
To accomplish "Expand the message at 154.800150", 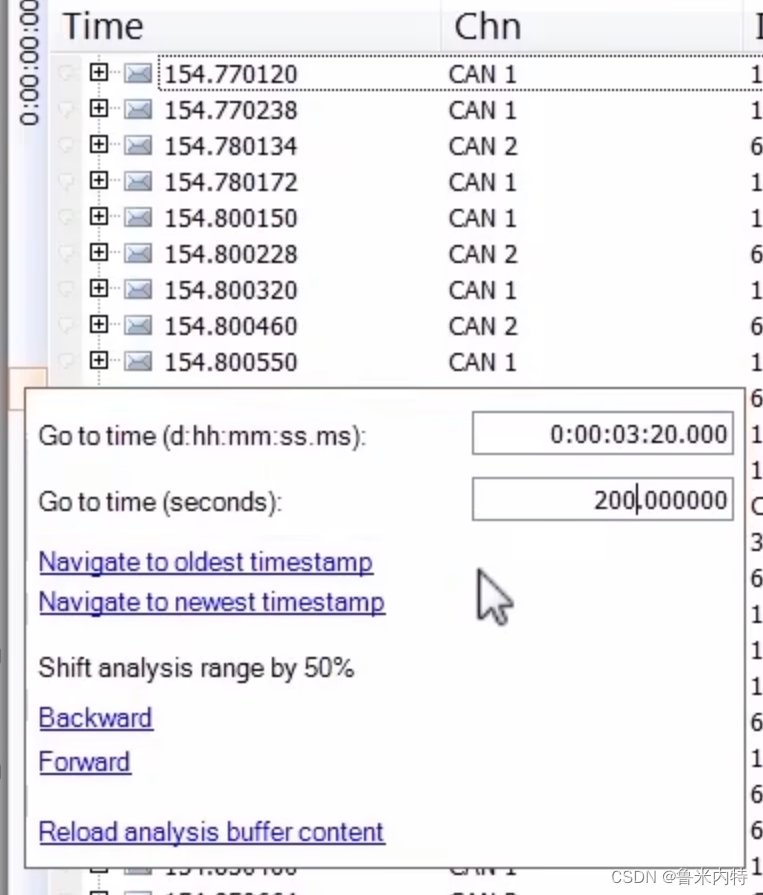I will point(98,217).
